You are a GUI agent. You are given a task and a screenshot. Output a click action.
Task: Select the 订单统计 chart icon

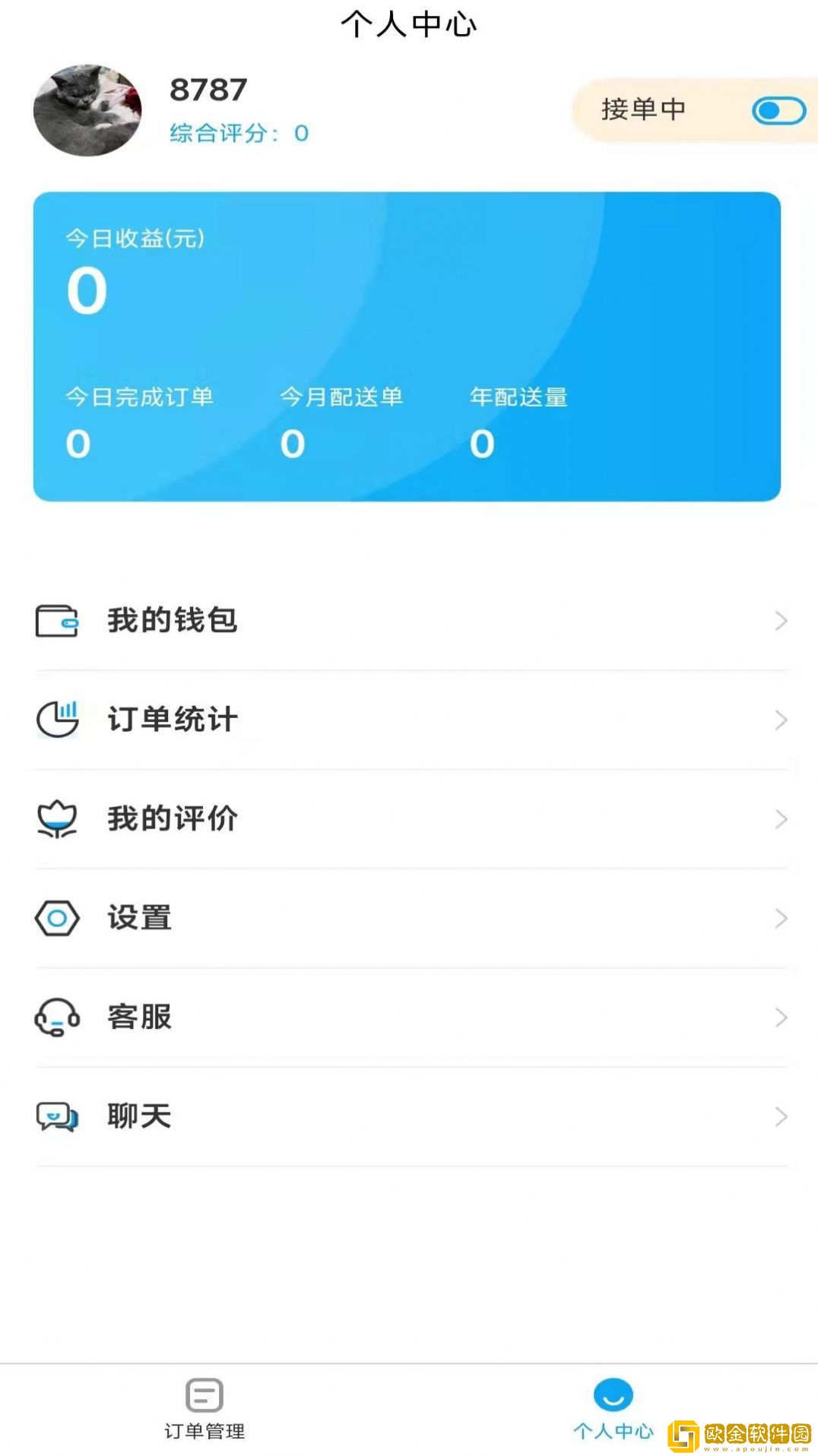click(58, 720)
